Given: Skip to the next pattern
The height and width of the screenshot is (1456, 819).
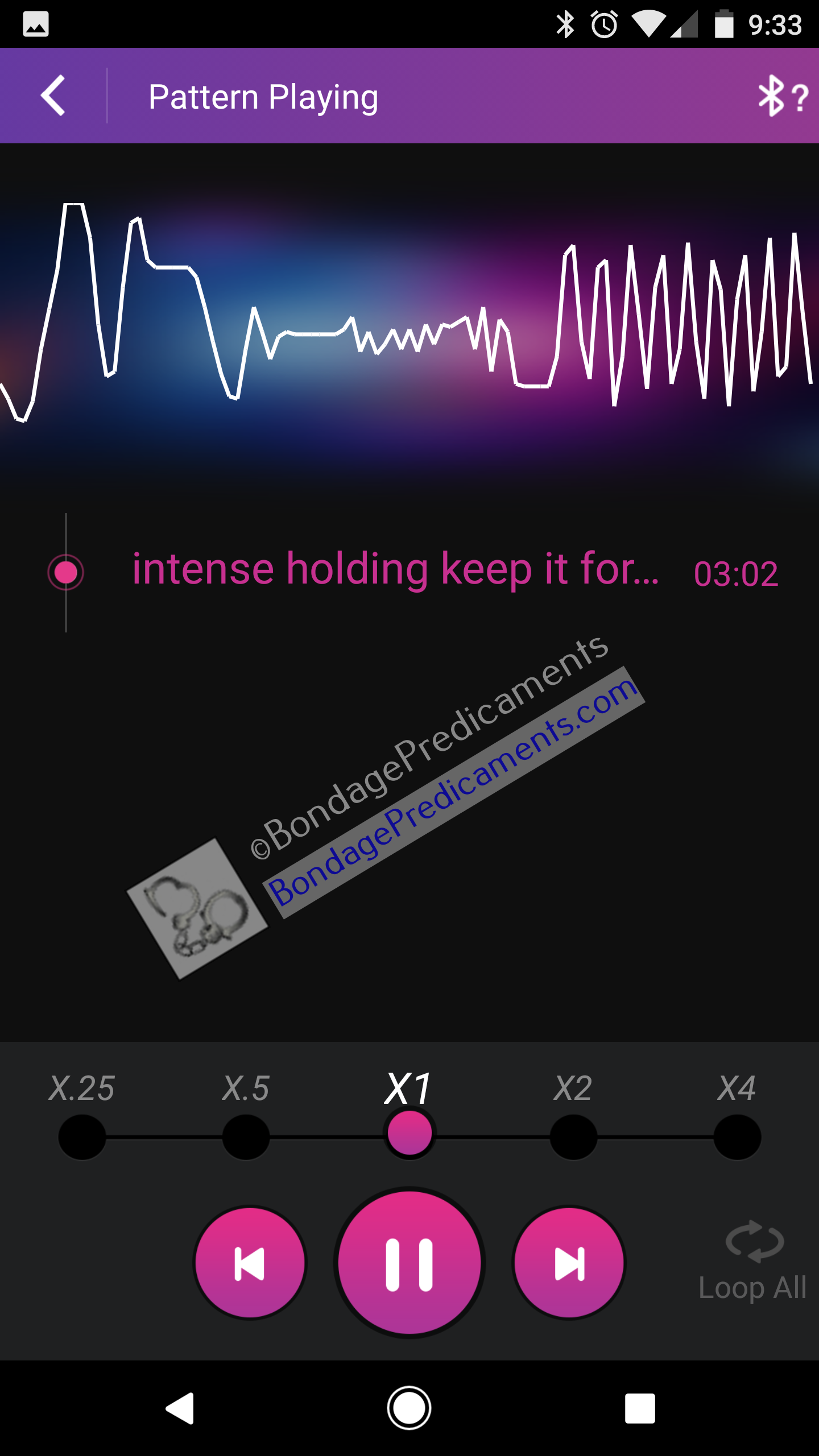Looking at the screenshot, I should (x=569, y=1264).
